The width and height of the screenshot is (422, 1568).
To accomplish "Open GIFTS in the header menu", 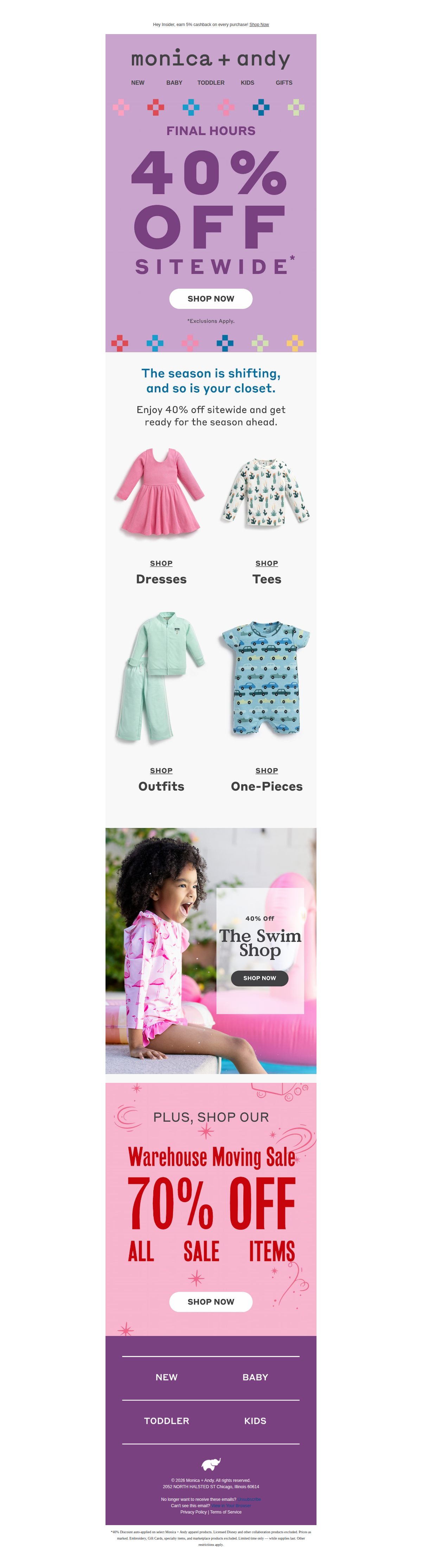I will pyautogui.click(x=284, y=83).
